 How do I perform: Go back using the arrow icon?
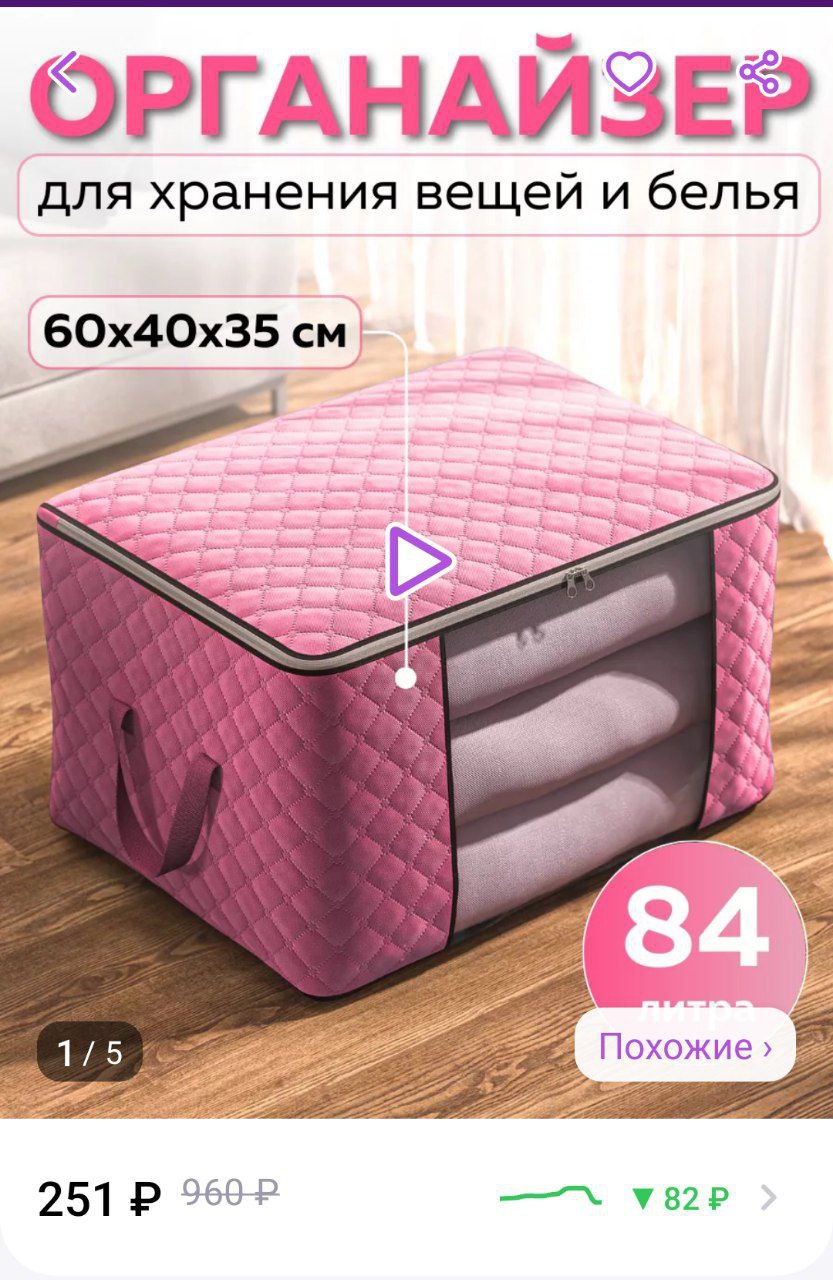62,72
